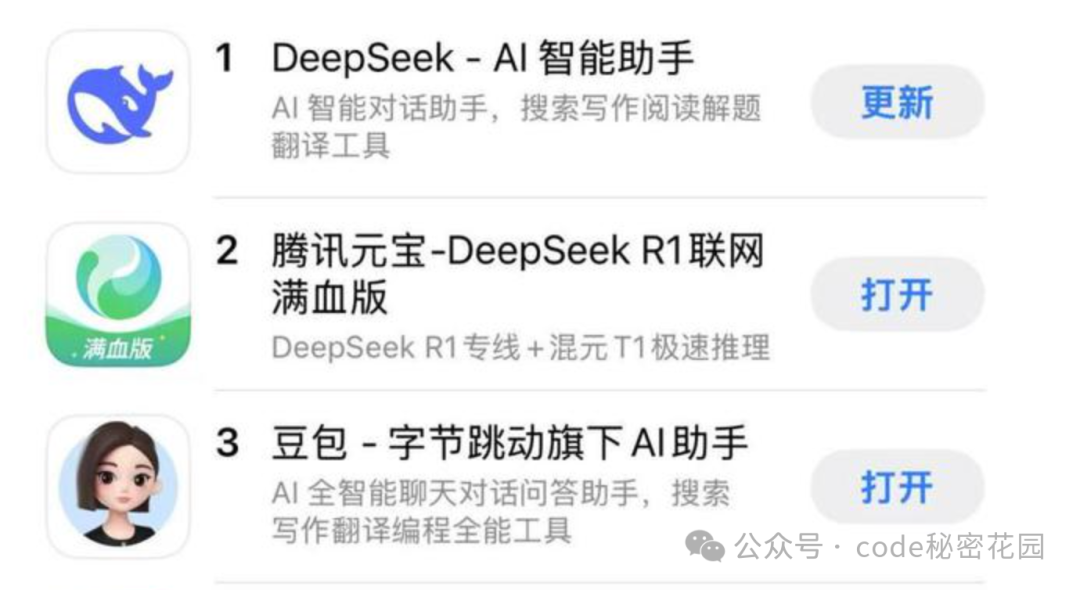View 豆包 - 字节跳动旗下 AI 助手 details
The width and height of the screenshot is (1080, 590).
[510, 442]
